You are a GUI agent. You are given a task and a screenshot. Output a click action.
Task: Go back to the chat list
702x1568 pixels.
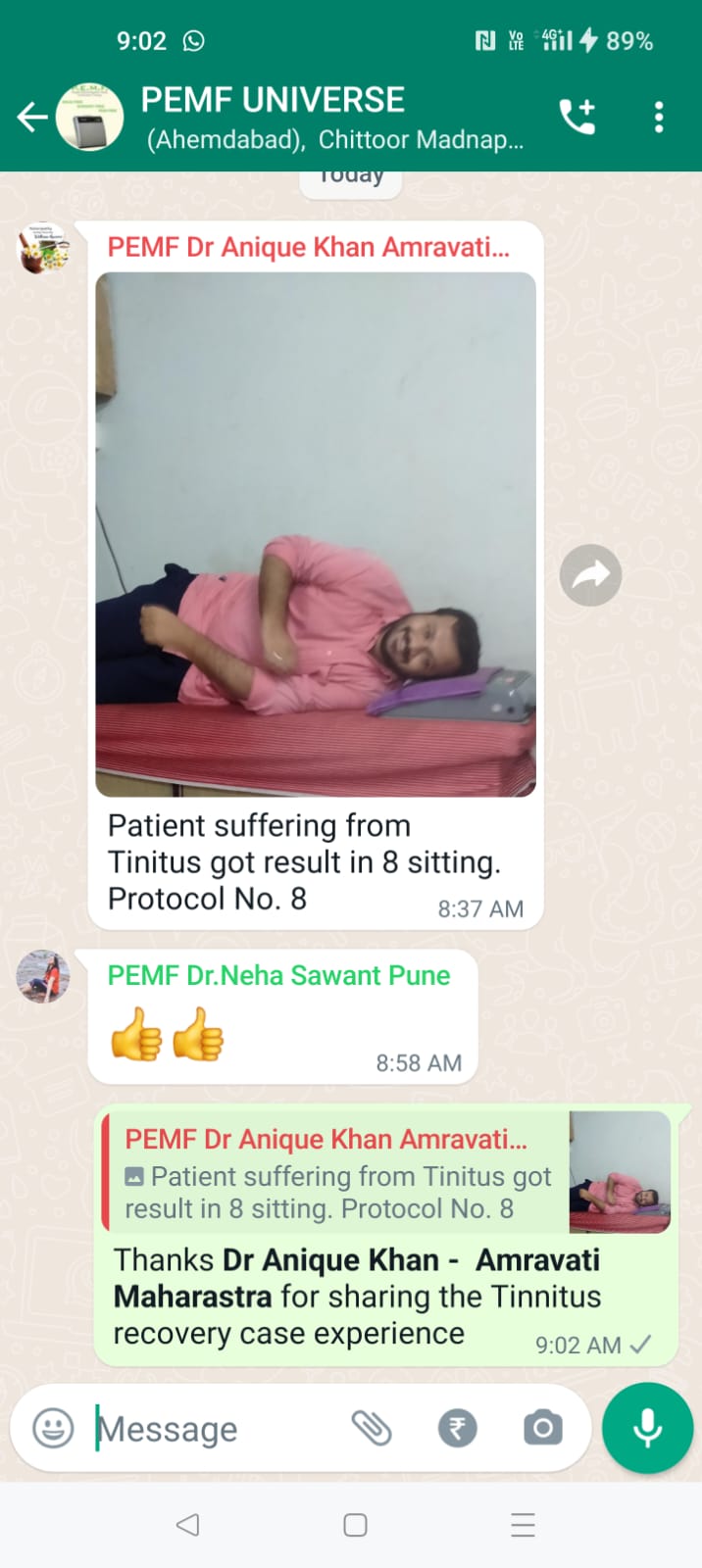[32, 118]
